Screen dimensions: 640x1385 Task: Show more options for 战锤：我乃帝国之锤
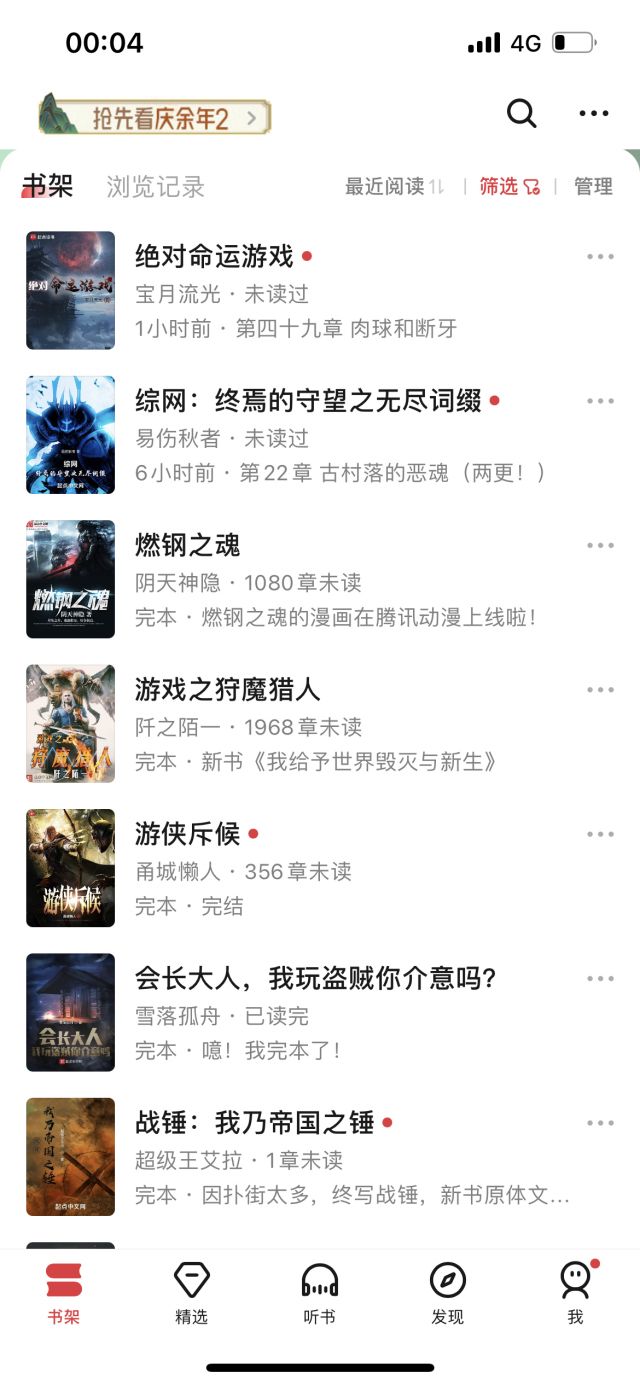pyautogui.click(x=600, y=1123)
